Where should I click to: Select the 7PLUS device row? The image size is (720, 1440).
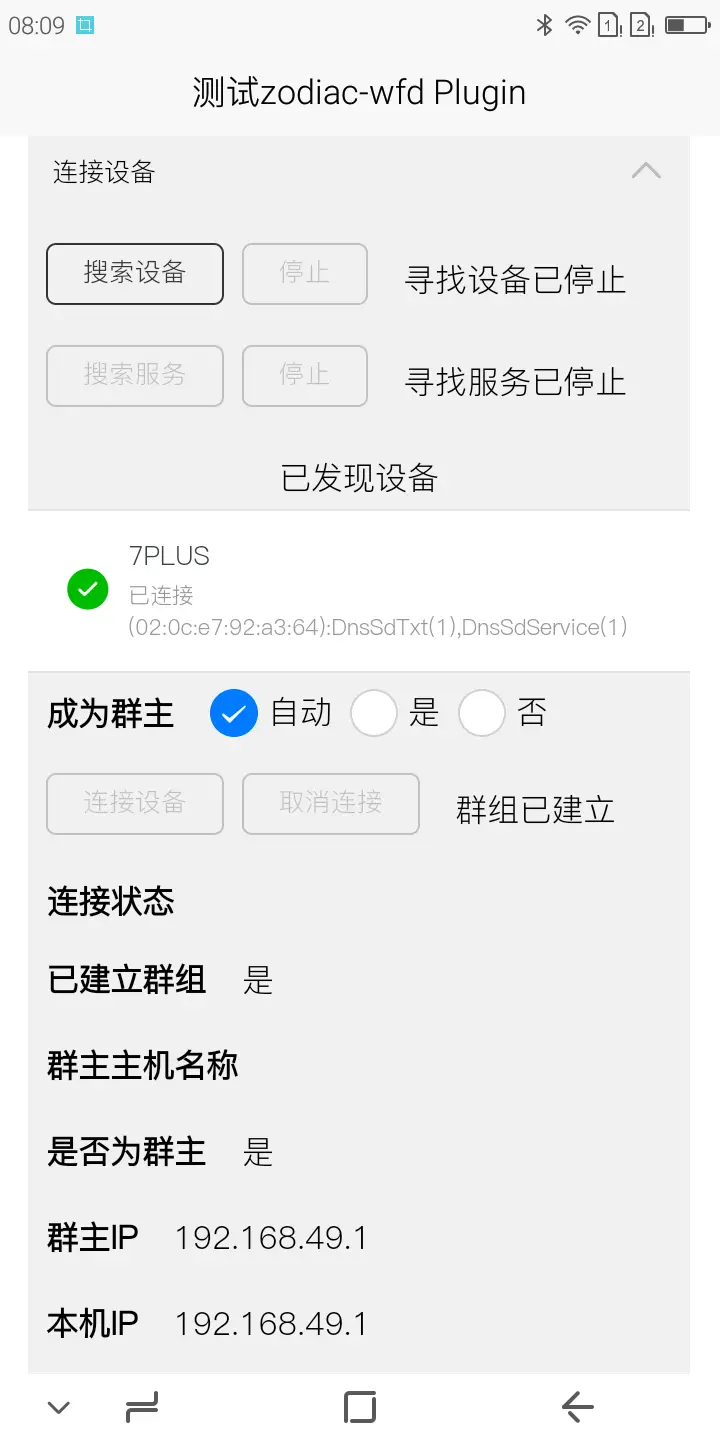(359, 591)
